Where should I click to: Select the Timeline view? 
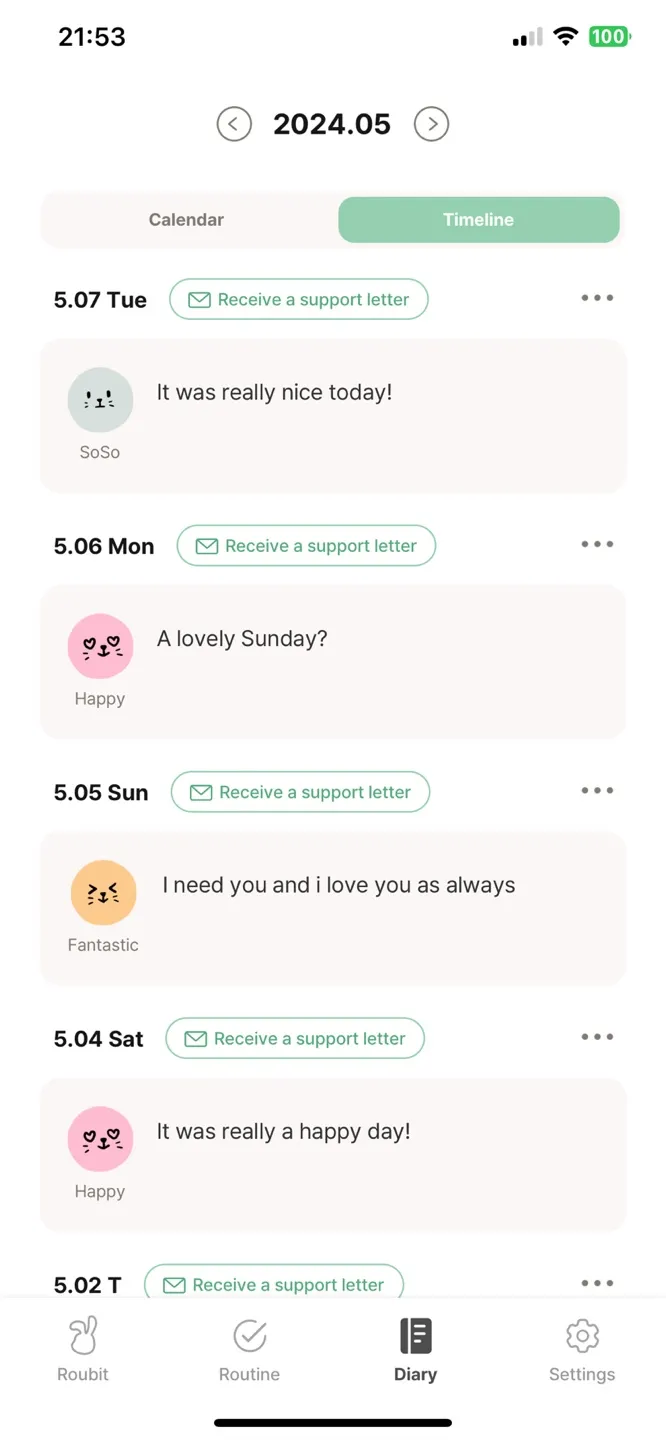(x=478, y=220)
